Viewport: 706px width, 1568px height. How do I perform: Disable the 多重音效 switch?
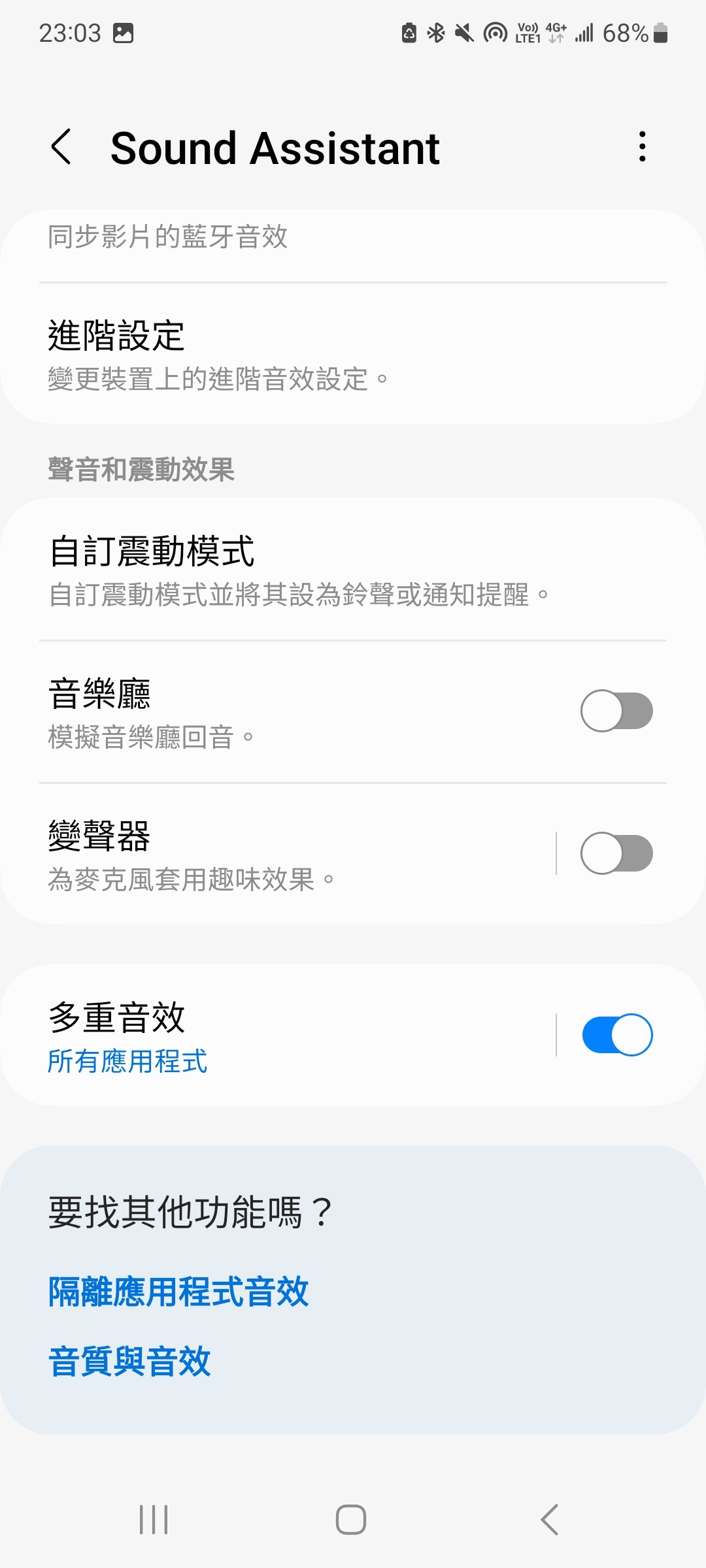click(x=616, y=1035)
